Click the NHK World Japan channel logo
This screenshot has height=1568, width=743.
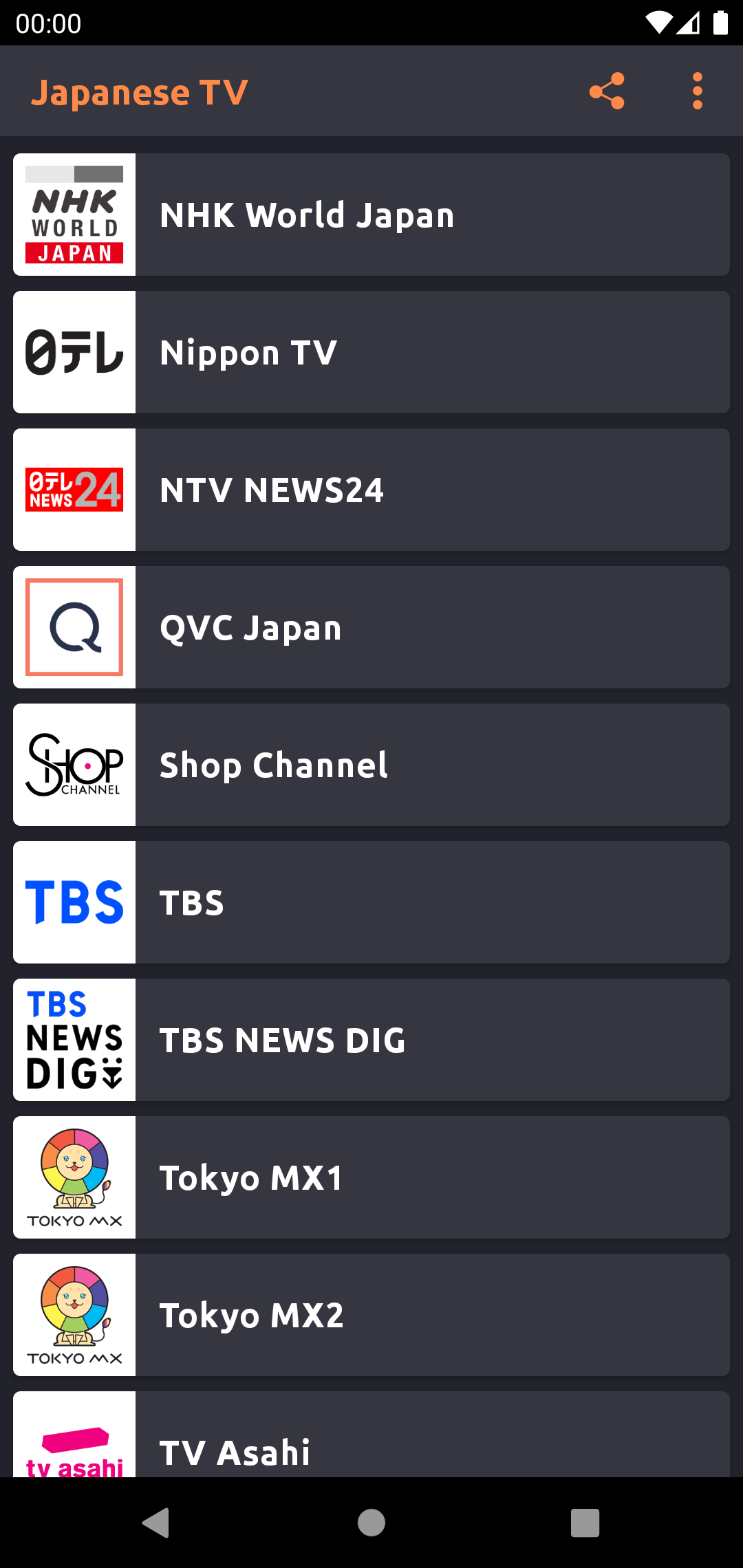click(x=74, y=214)
